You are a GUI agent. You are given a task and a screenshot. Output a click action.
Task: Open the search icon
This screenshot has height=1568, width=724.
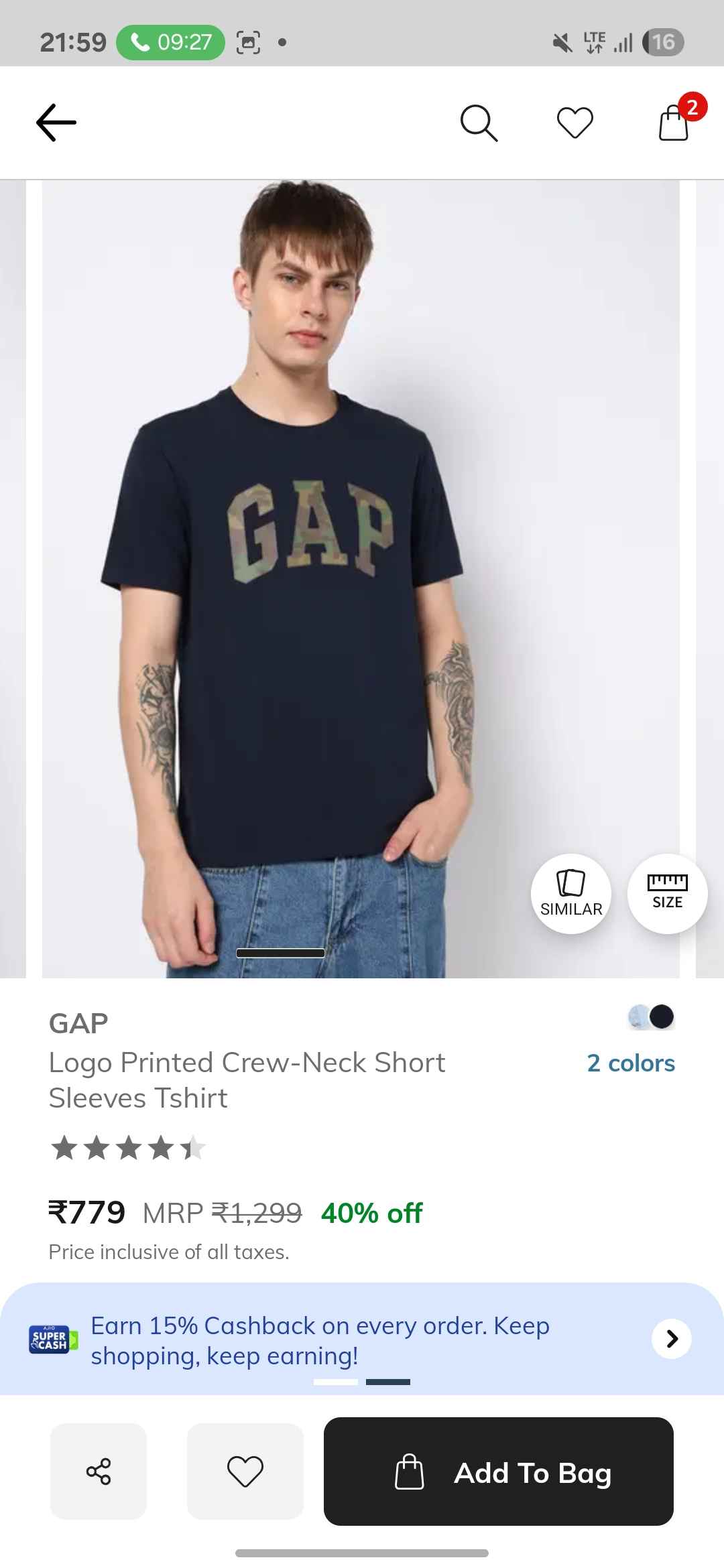pyautogui.click(x=479, y=123)
